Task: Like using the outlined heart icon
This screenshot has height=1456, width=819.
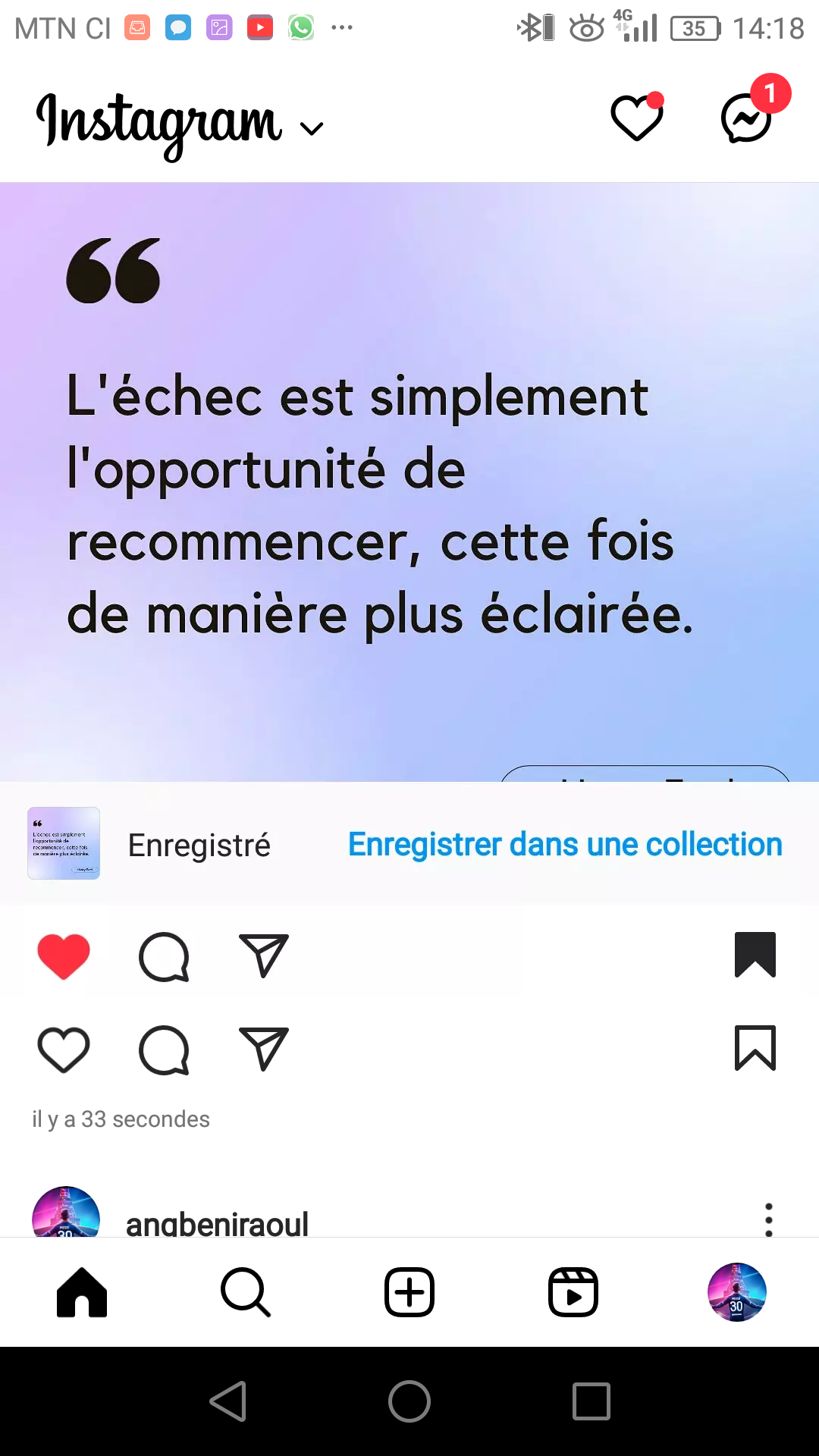Action: pos(64,1050)
